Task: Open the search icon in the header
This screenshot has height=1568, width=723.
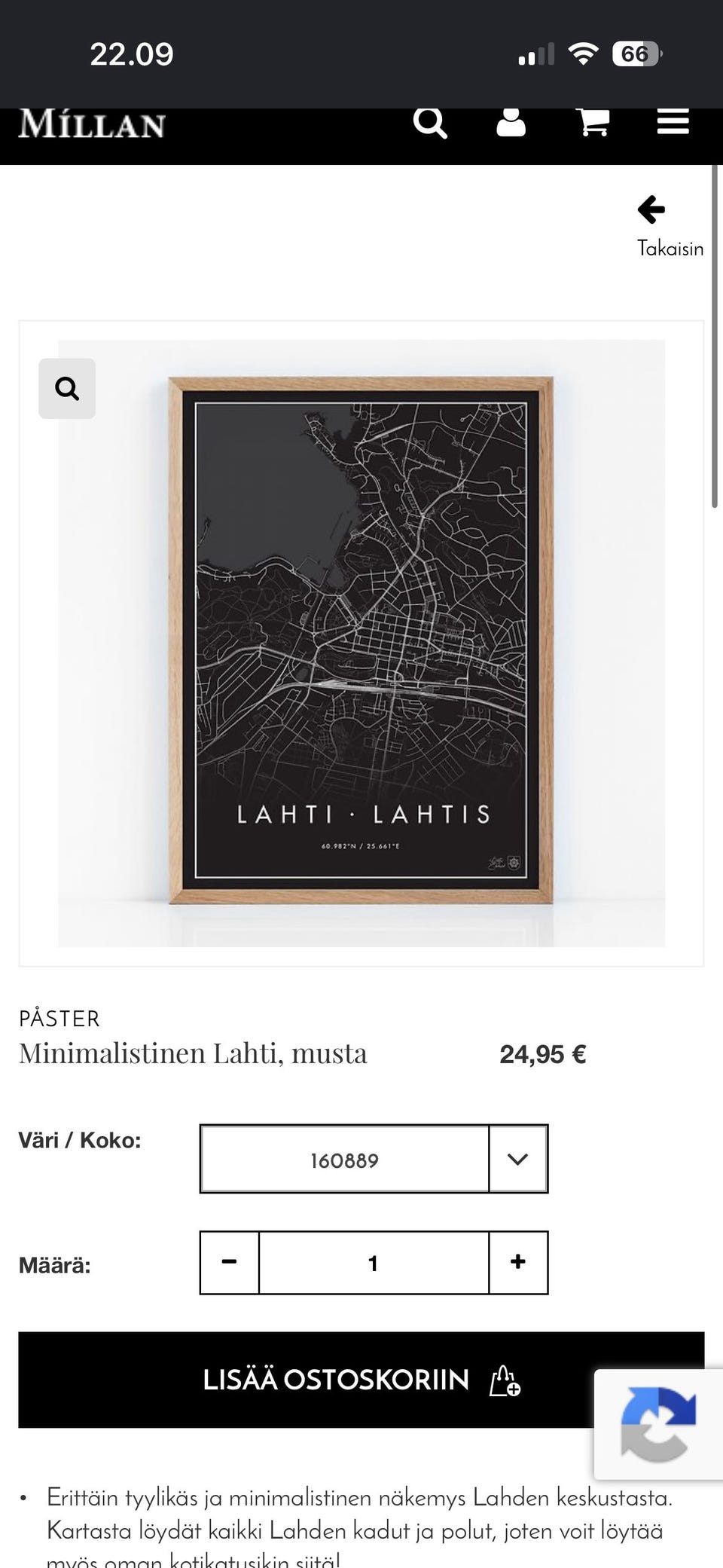Action: (x=430, y=122)
